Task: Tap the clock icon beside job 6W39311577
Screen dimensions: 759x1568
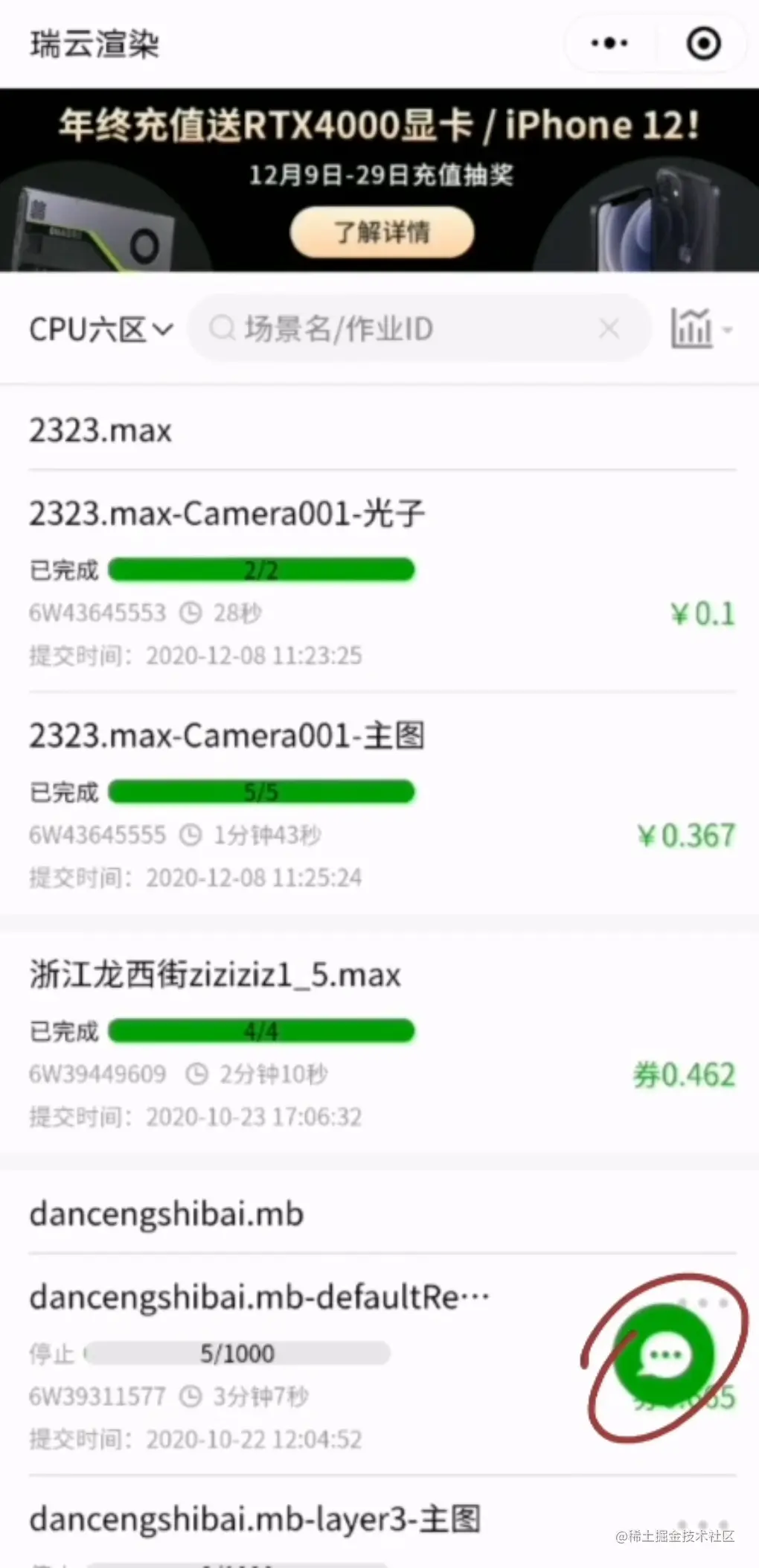Action: click(x=191, y=1395)
